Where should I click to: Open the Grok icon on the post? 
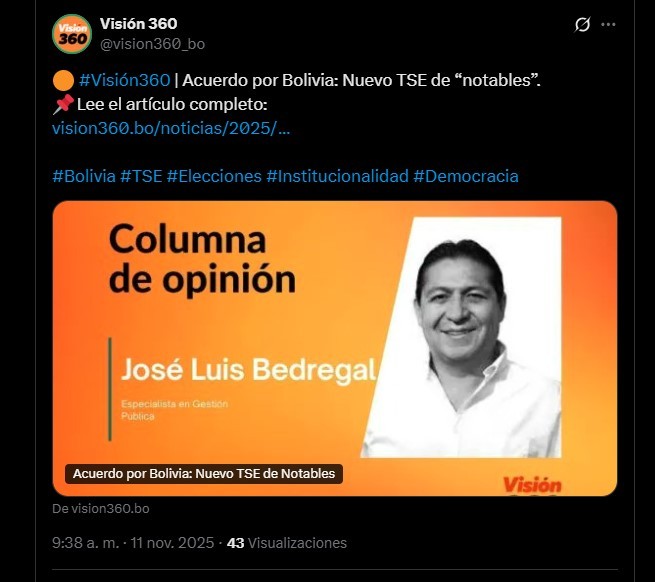click(x=582, y=24)
